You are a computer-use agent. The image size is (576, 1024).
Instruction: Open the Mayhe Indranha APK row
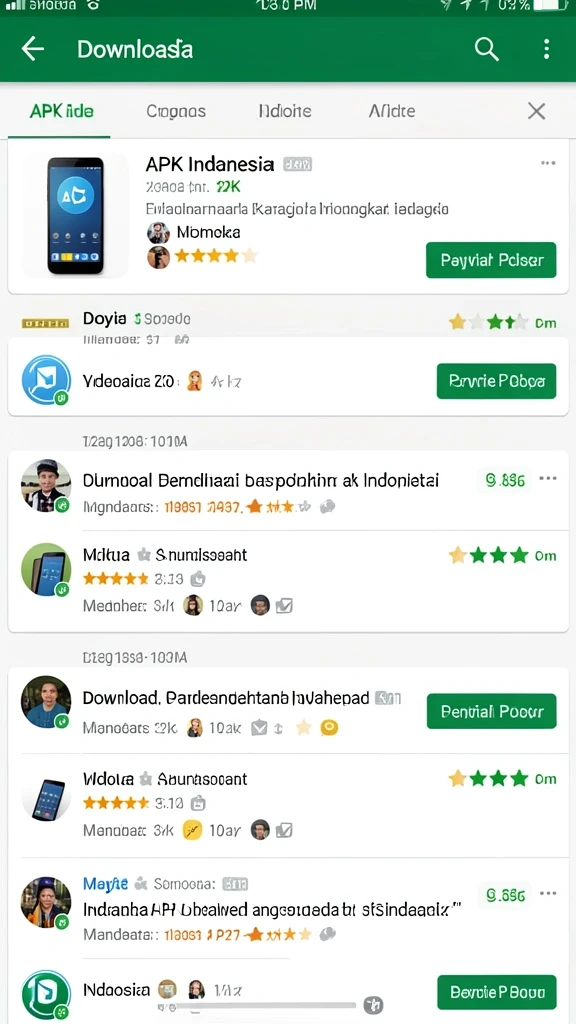(x=288, y=909)
